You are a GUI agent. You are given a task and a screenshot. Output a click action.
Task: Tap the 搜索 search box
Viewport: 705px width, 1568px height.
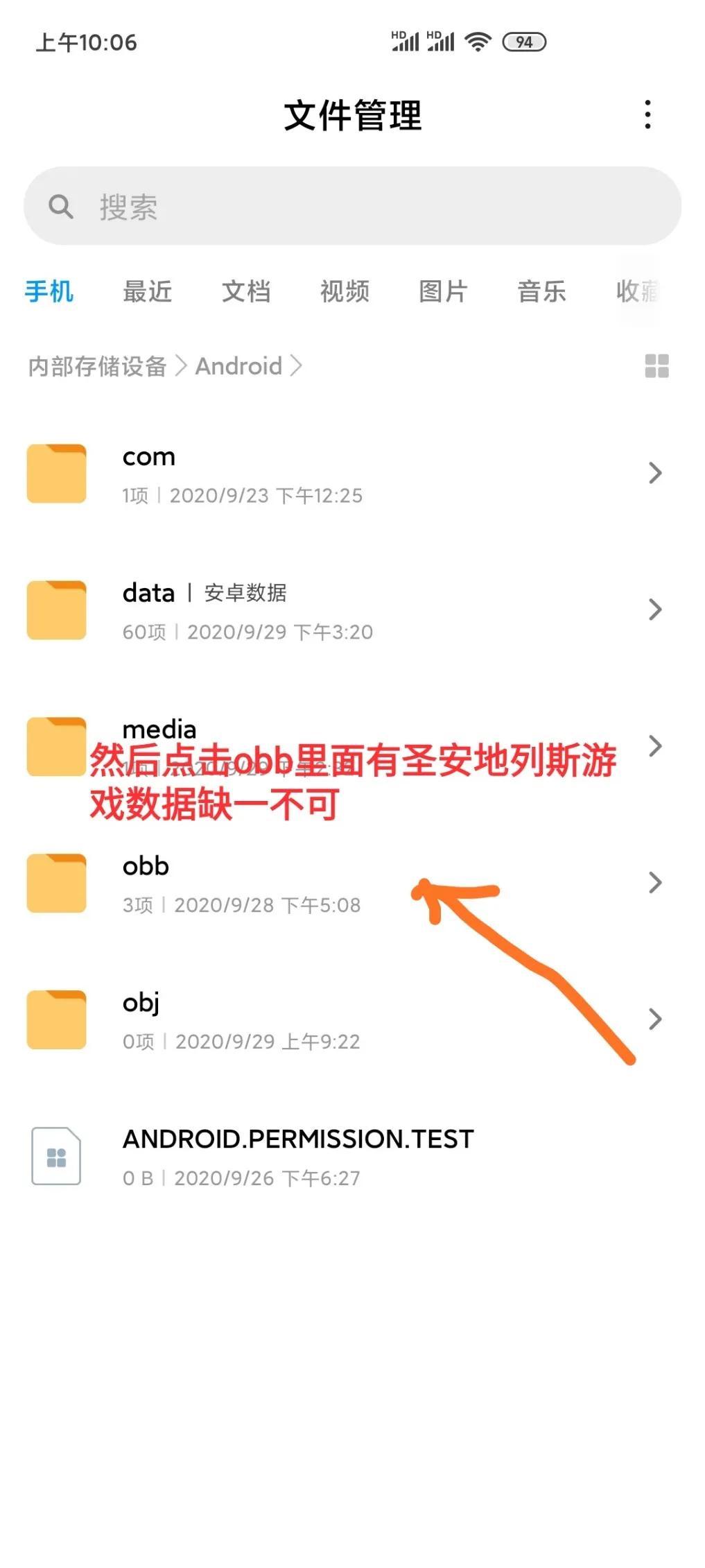(352, 206)
